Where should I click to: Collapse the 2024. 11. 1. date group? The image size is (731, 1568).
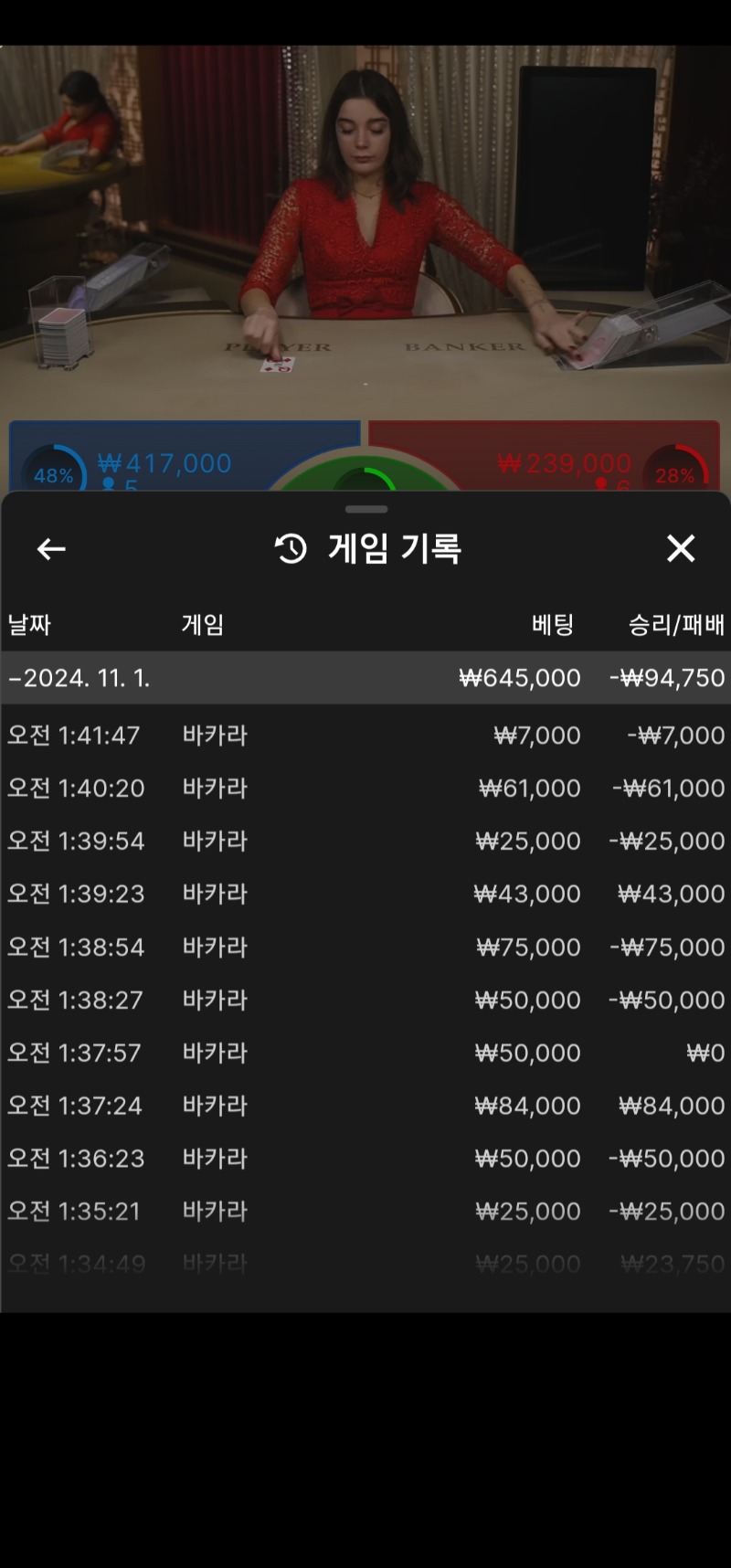(x=365, y=678)
